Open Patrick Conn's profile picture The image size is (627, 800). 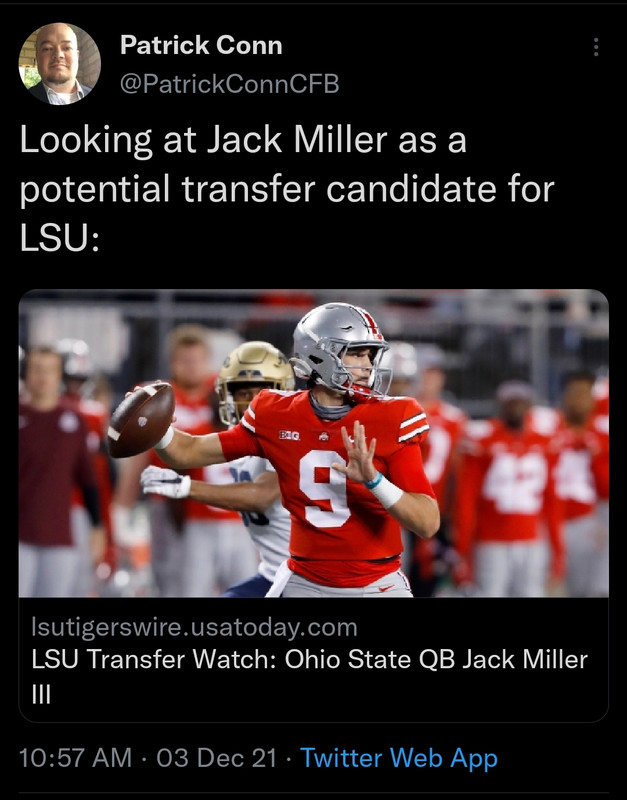[60, 64]
